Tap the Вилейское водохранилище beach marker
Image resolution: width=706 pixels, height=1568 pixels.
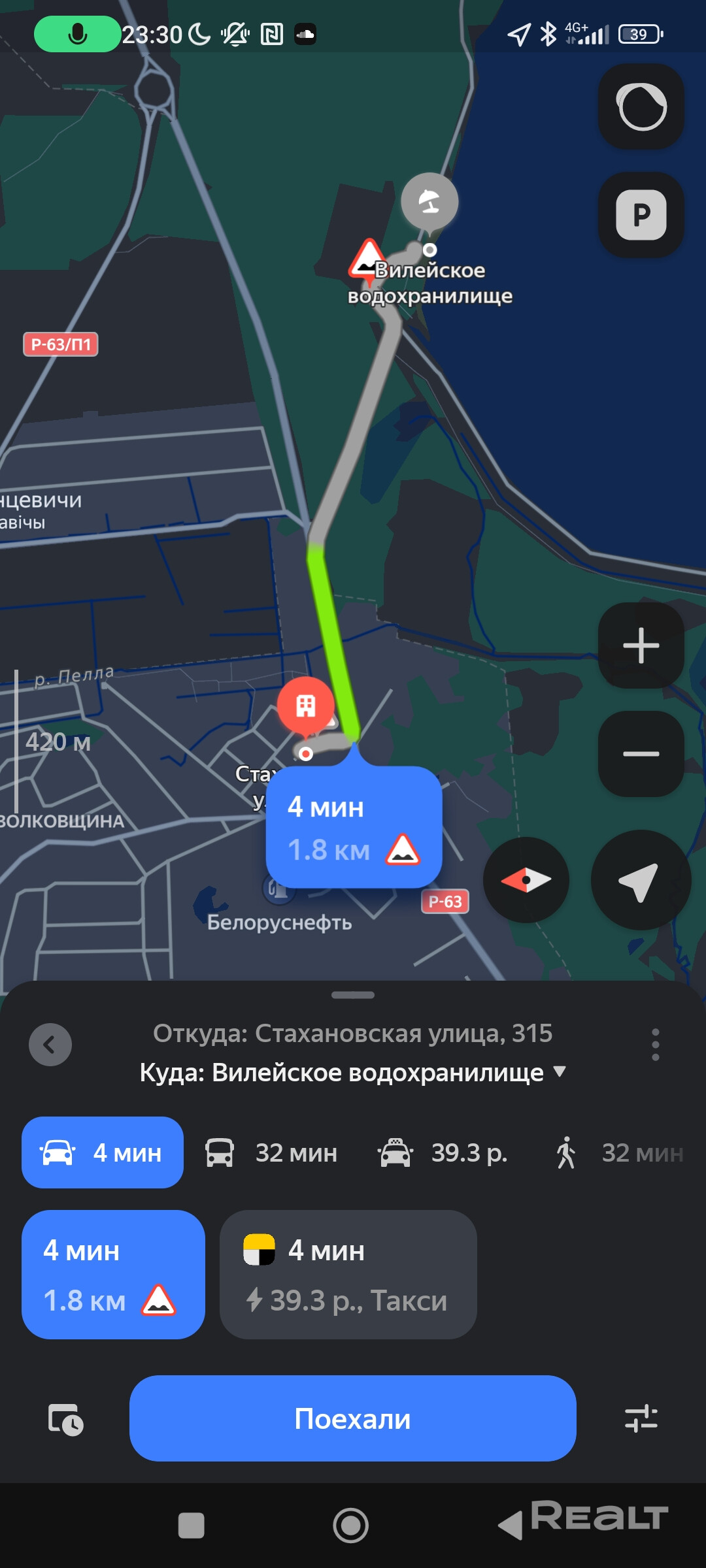point(429,201)
